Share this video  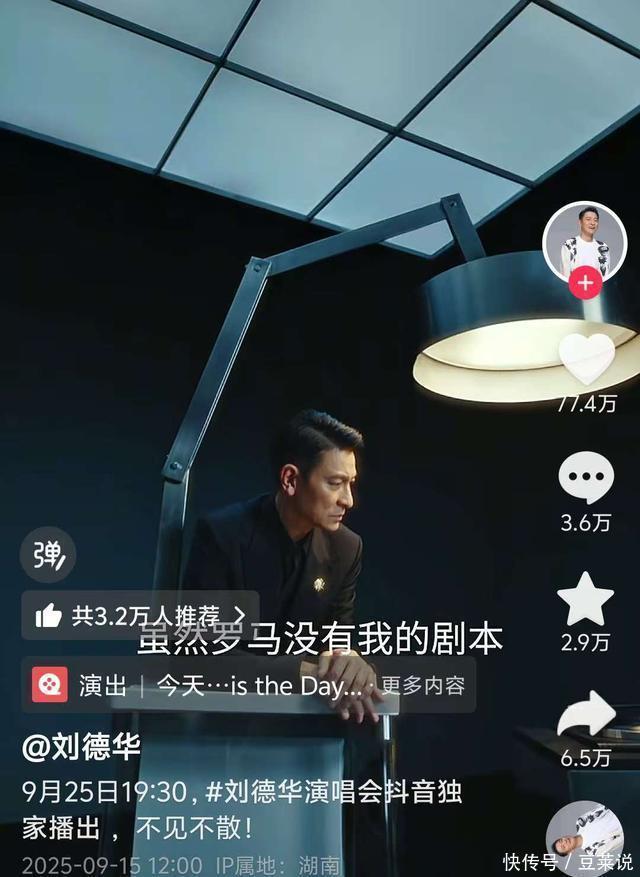pos(585,717)
